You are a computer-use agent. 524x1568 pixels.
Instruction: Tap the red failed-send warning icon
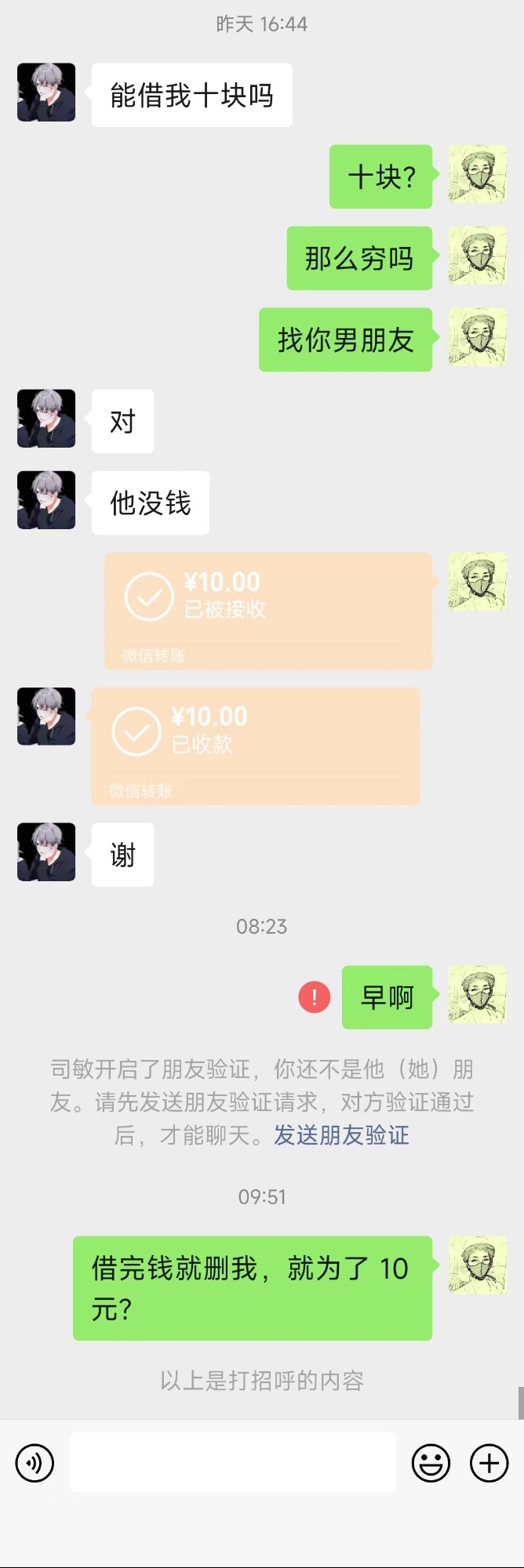pyautogui.click(x=315, y=997)
